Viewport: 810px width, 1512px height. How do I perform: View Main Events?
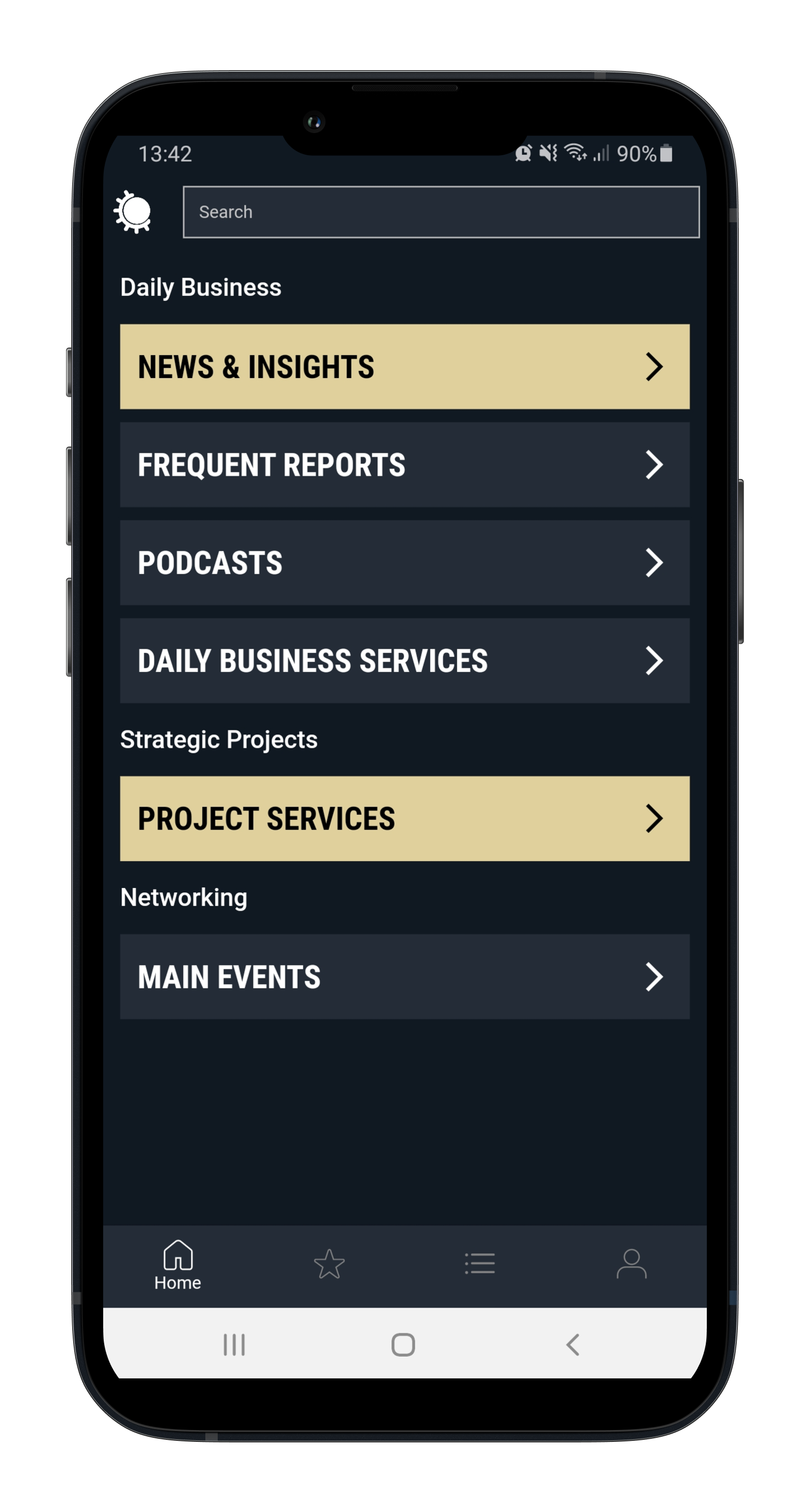404,977
